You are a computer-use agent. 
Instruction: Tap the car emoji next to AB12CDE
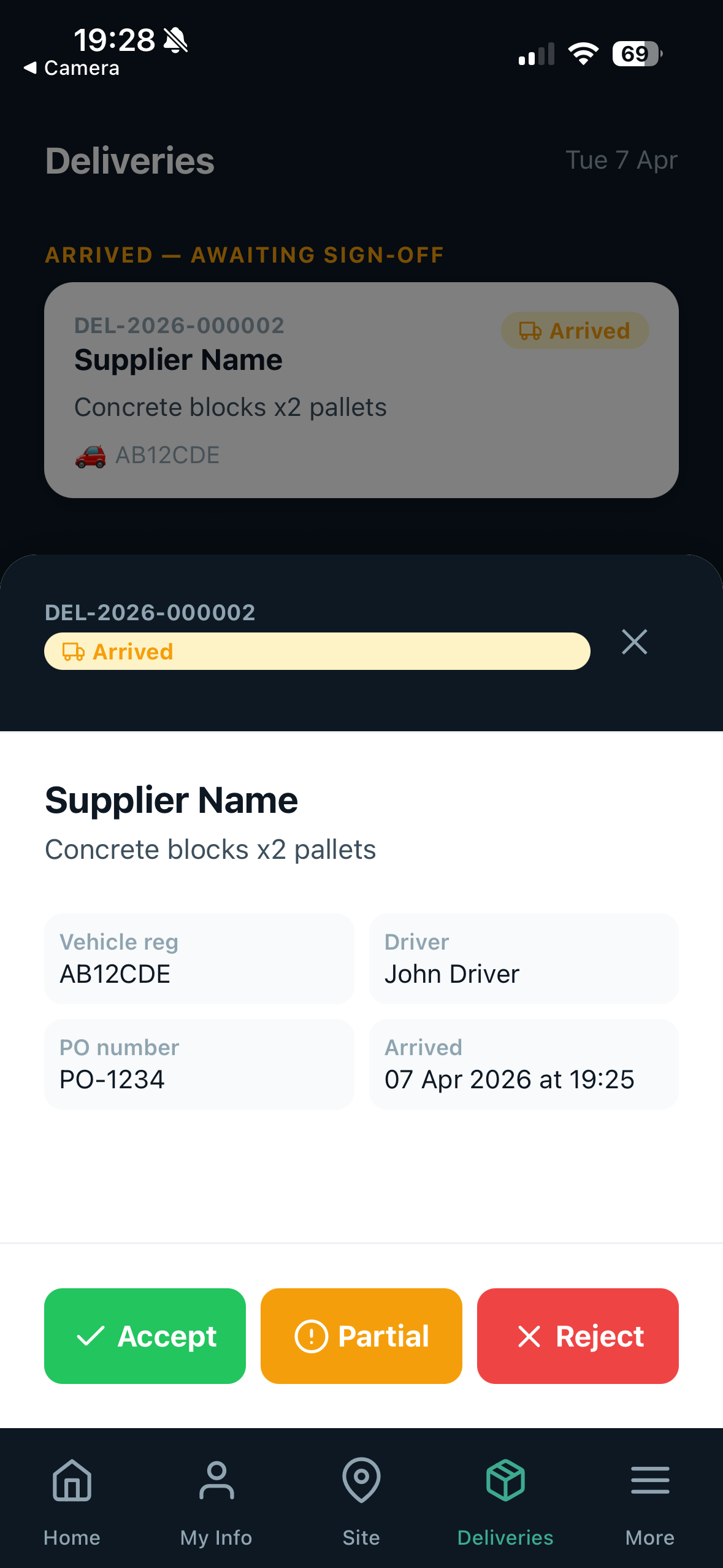(90, 455)
